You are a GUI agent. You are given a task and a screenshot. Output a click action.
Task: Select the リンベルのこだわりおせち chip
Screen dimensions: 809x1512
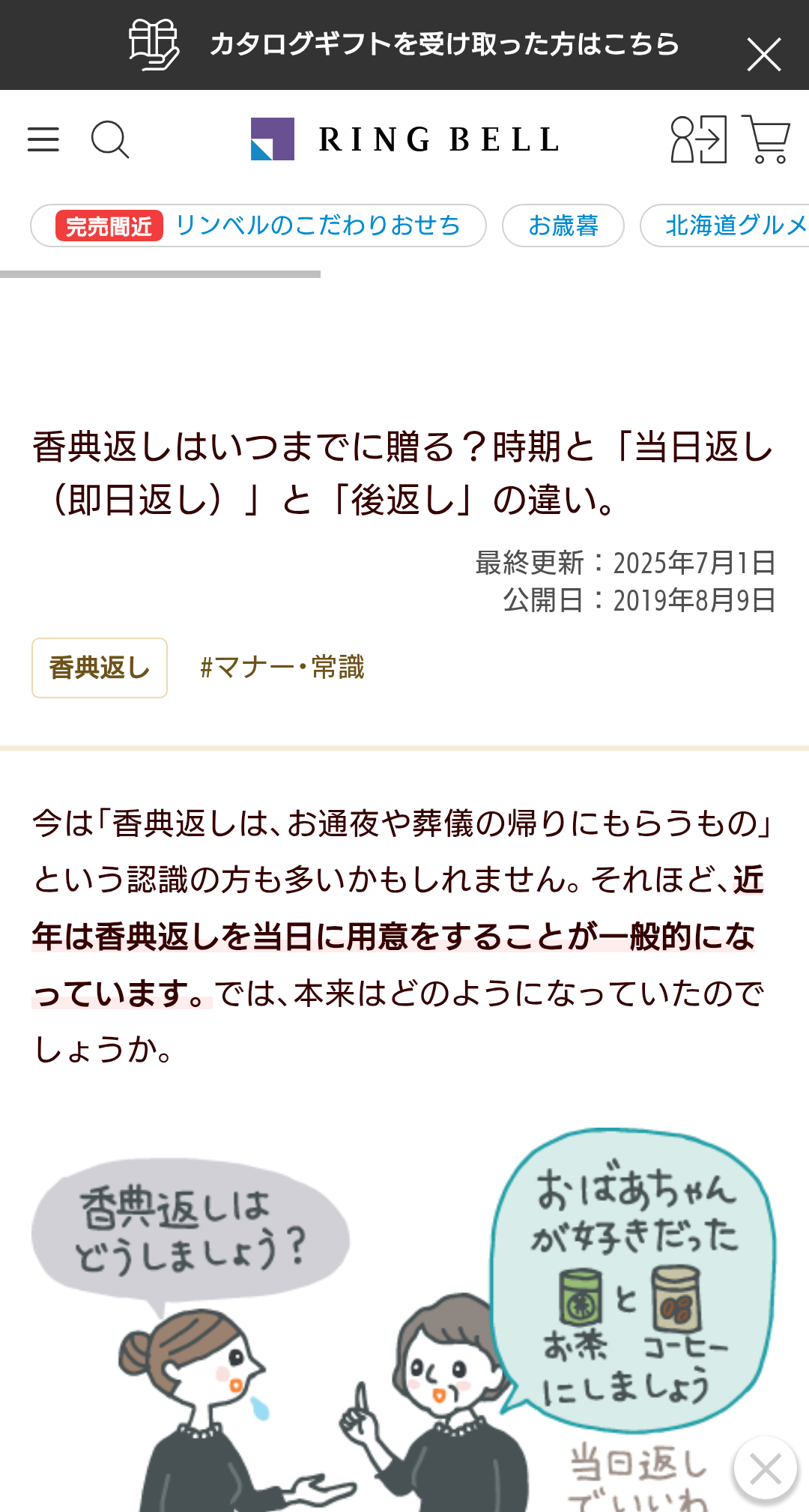[x=258, y=226]
